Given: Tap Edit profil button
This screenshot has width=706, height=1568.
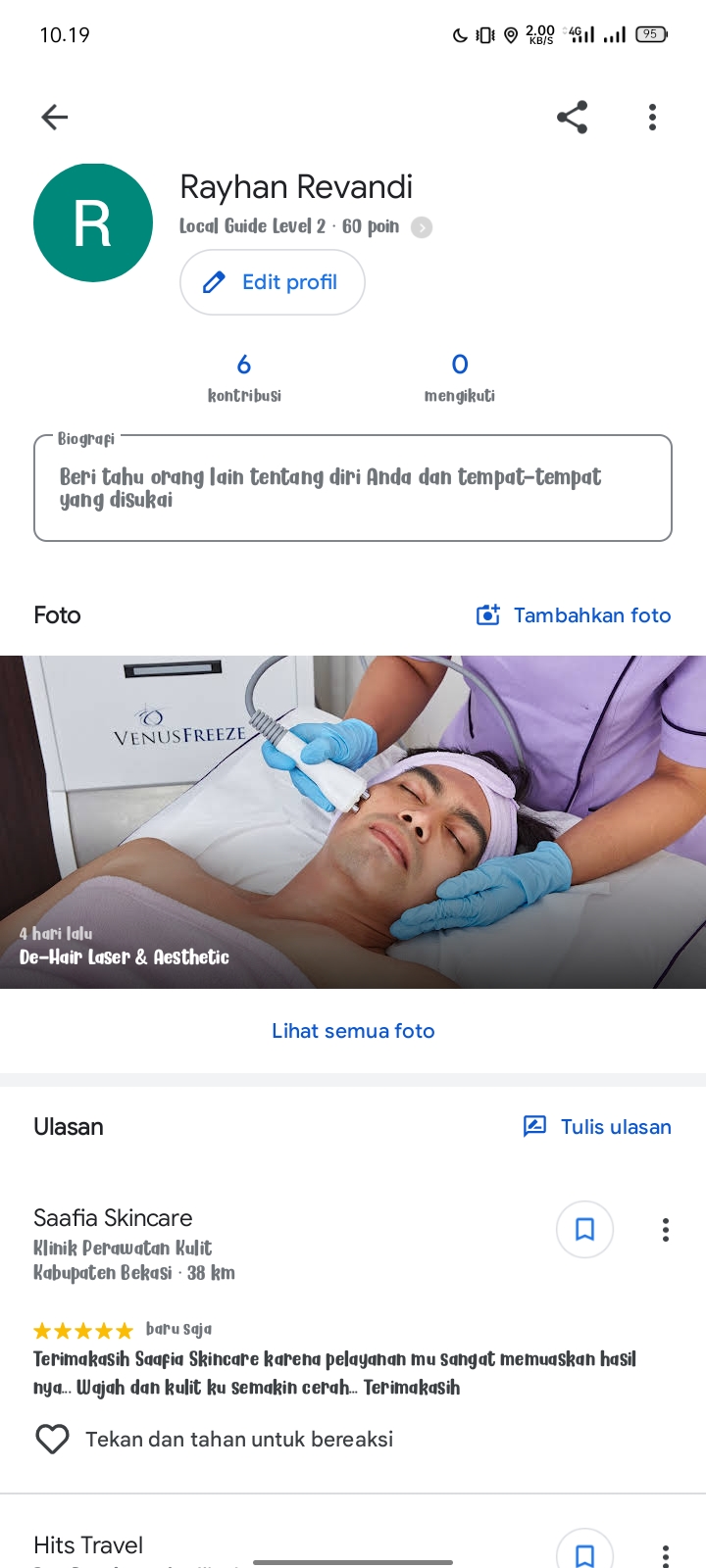Looking at the screenshot, I should pos(273,282).
